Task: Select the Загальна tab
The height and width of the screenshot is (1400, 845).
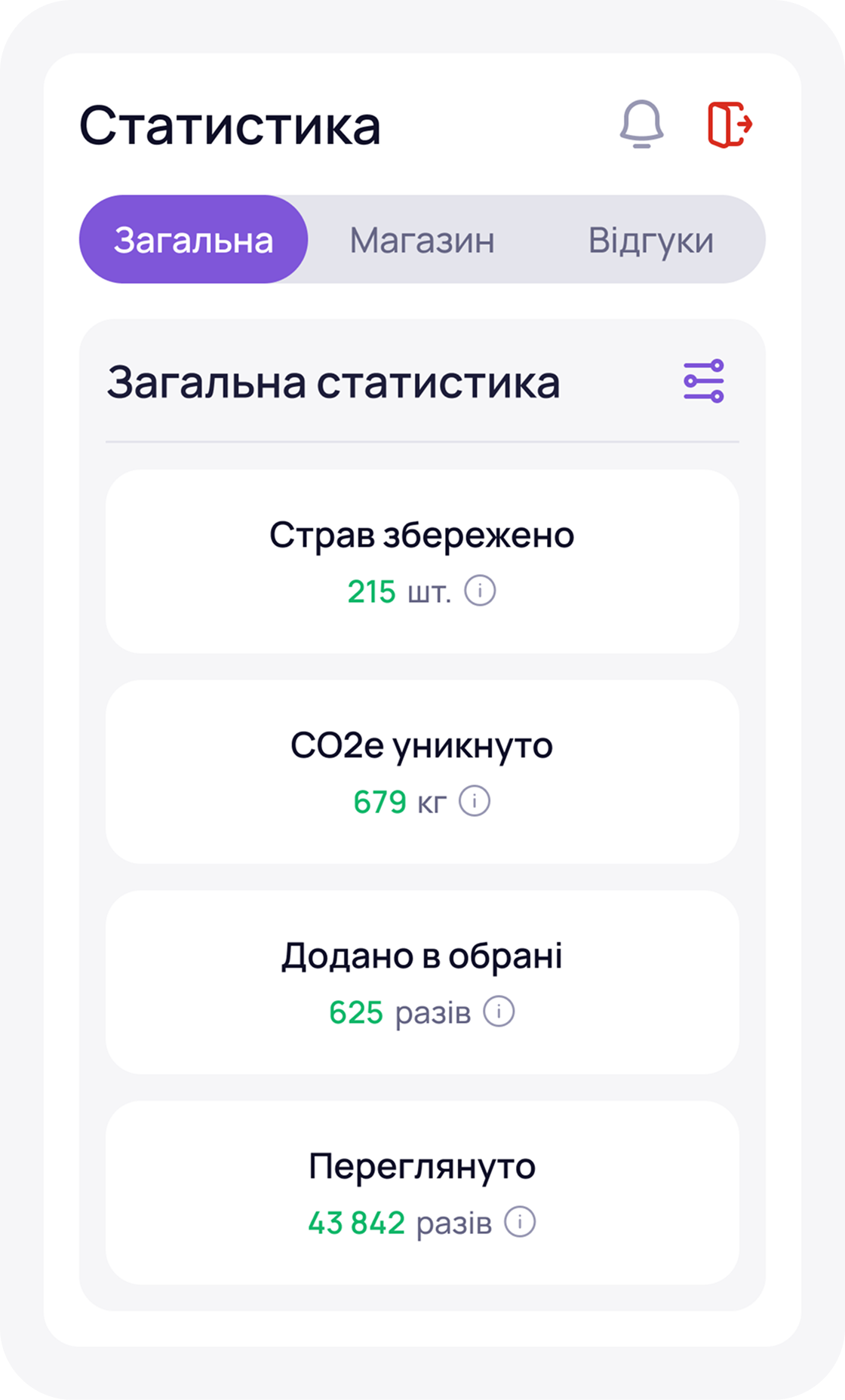Action: pyautogui.click(x=193, y=240)
